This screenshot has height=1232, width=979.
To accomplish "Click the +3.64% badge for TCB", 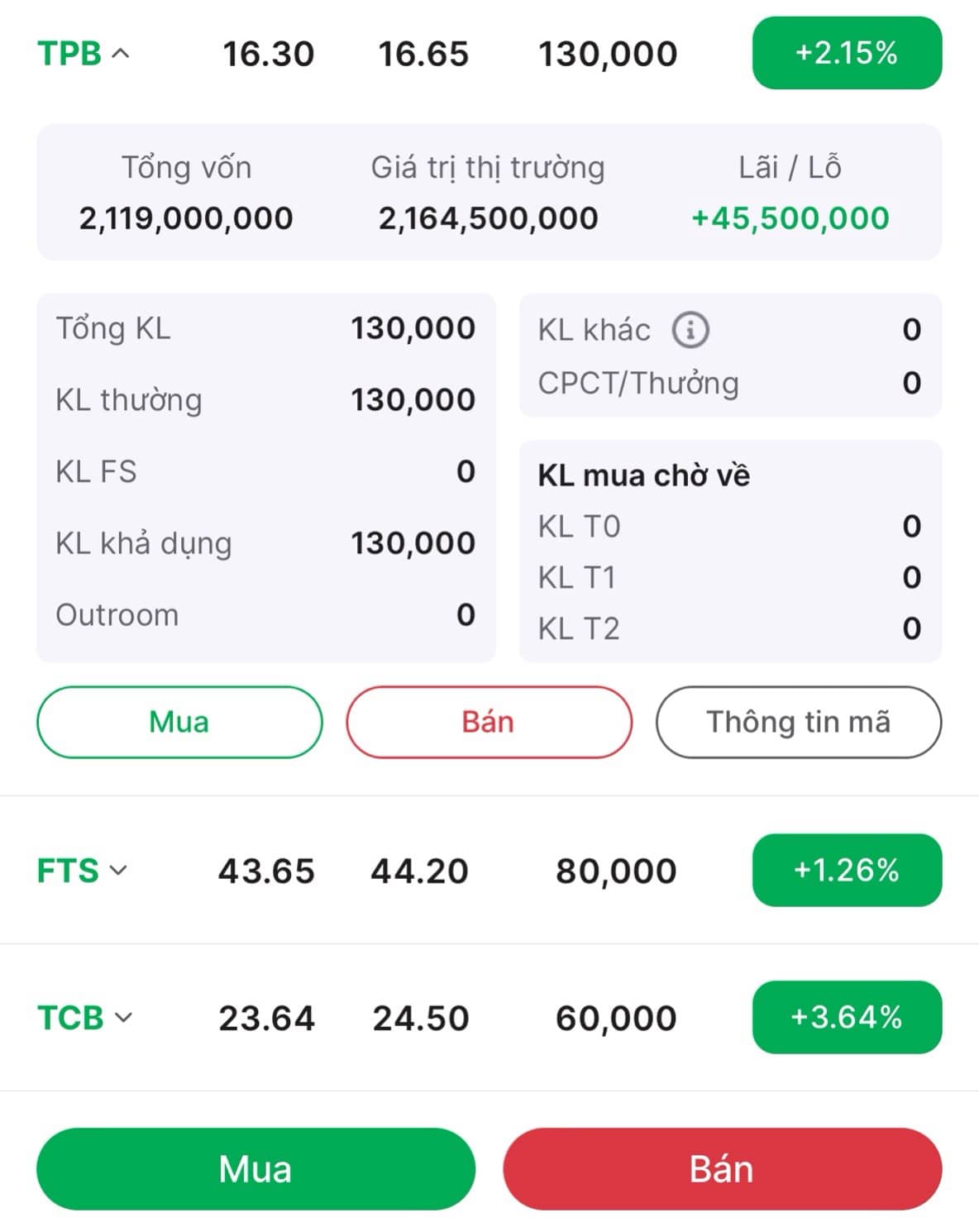I will tap(846, 1016).
